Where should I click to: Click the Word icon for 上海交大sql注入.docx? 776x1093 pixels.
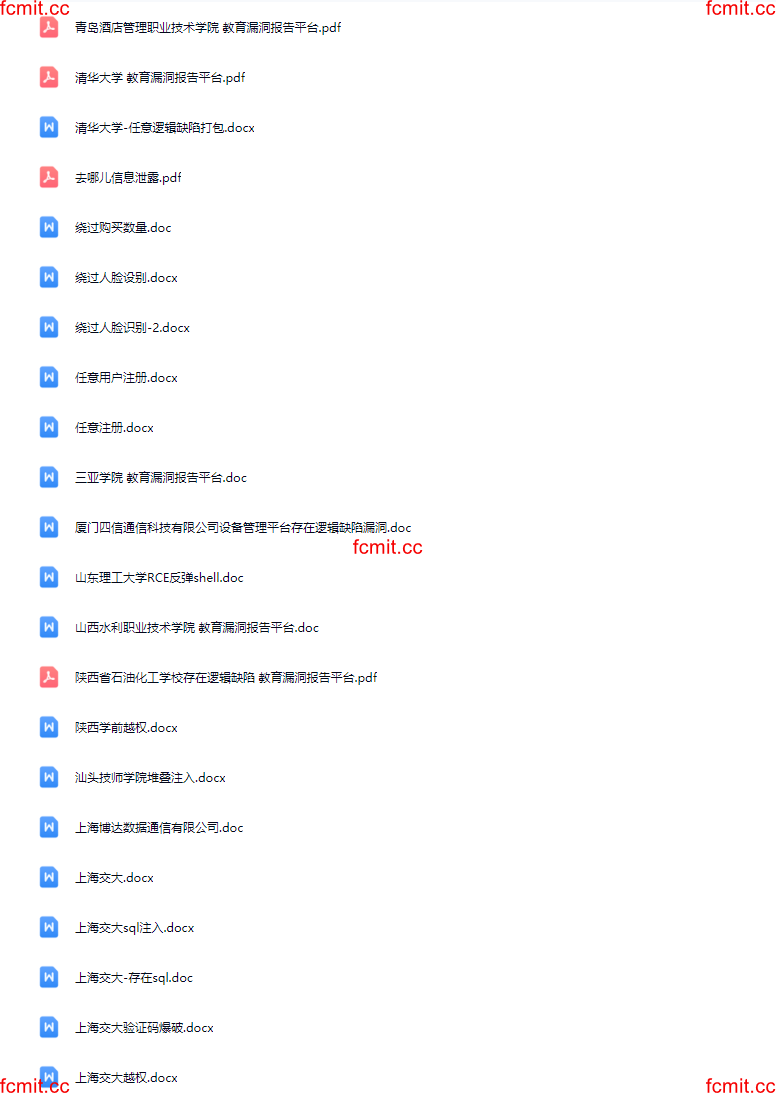[x=48, y=927]
